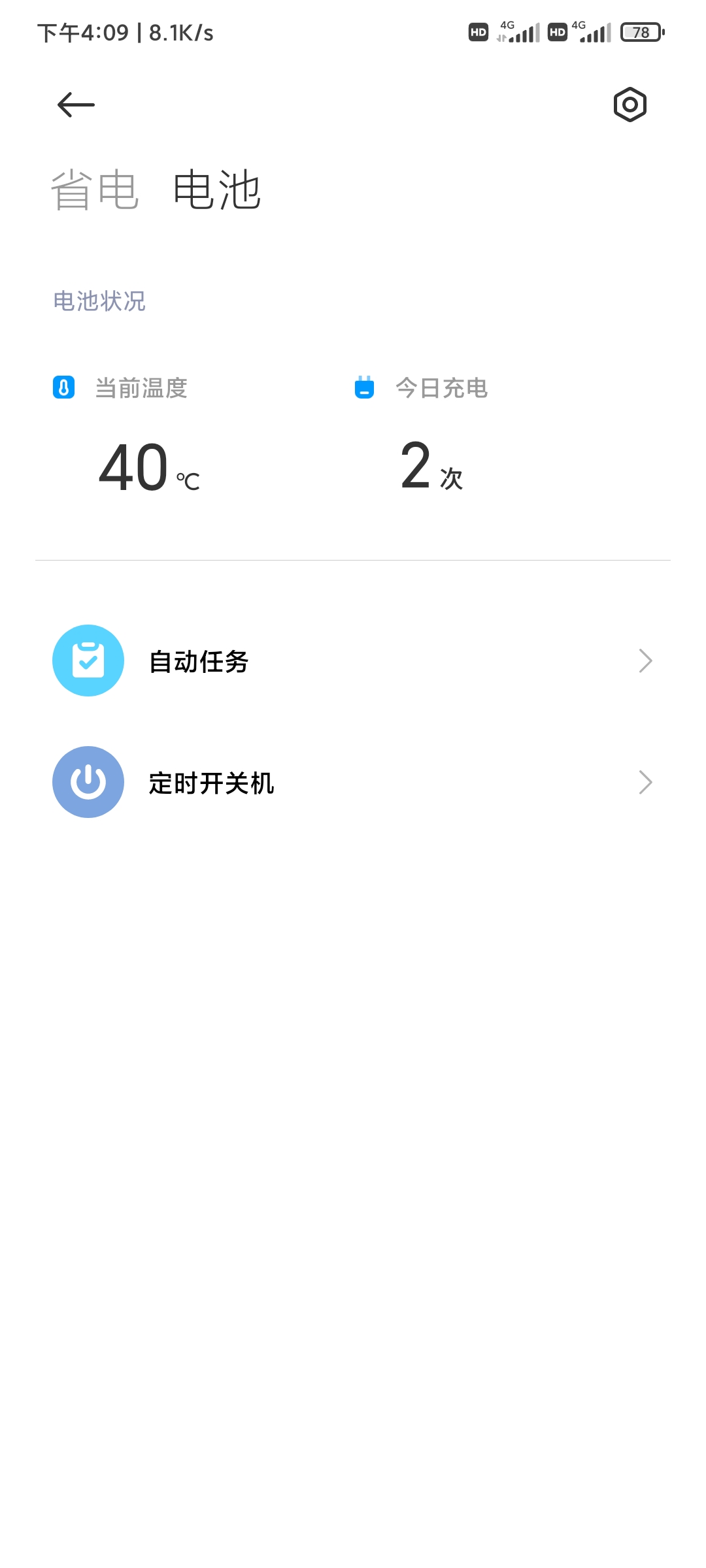The height and width of the screenshot is (1568, 706).
Task: Open 定时开关机 settings
Action: click(x=353, y=783)
